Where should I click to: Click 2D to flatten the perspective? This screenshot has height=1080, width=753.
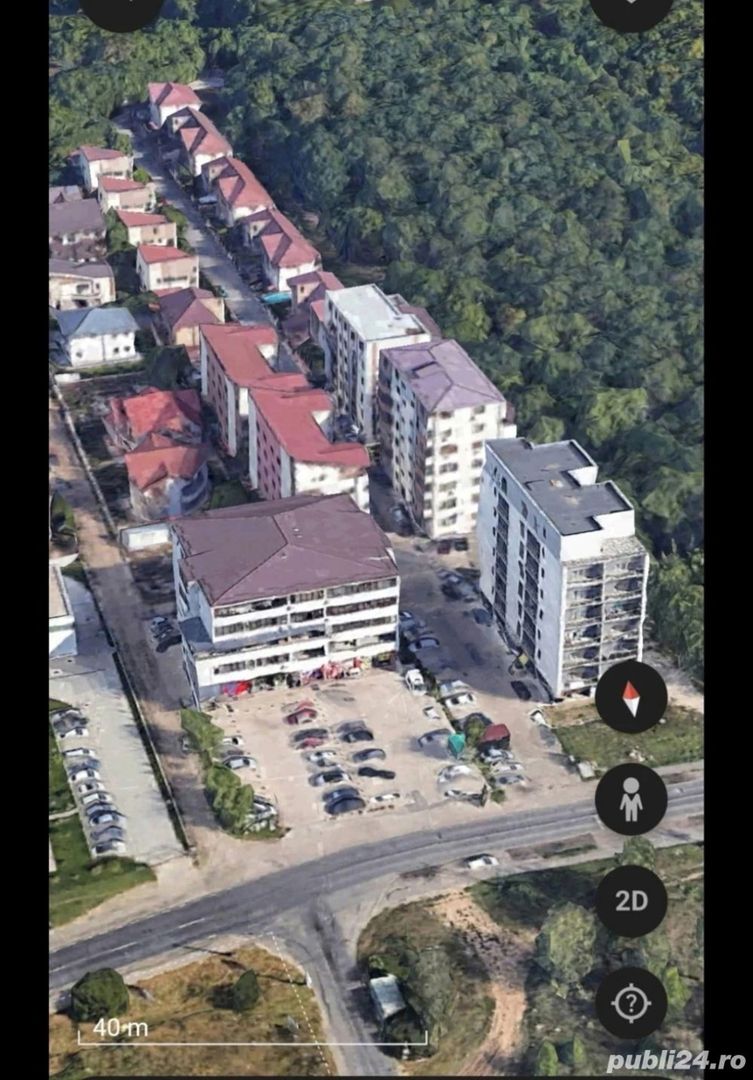(x=630, y=899)
